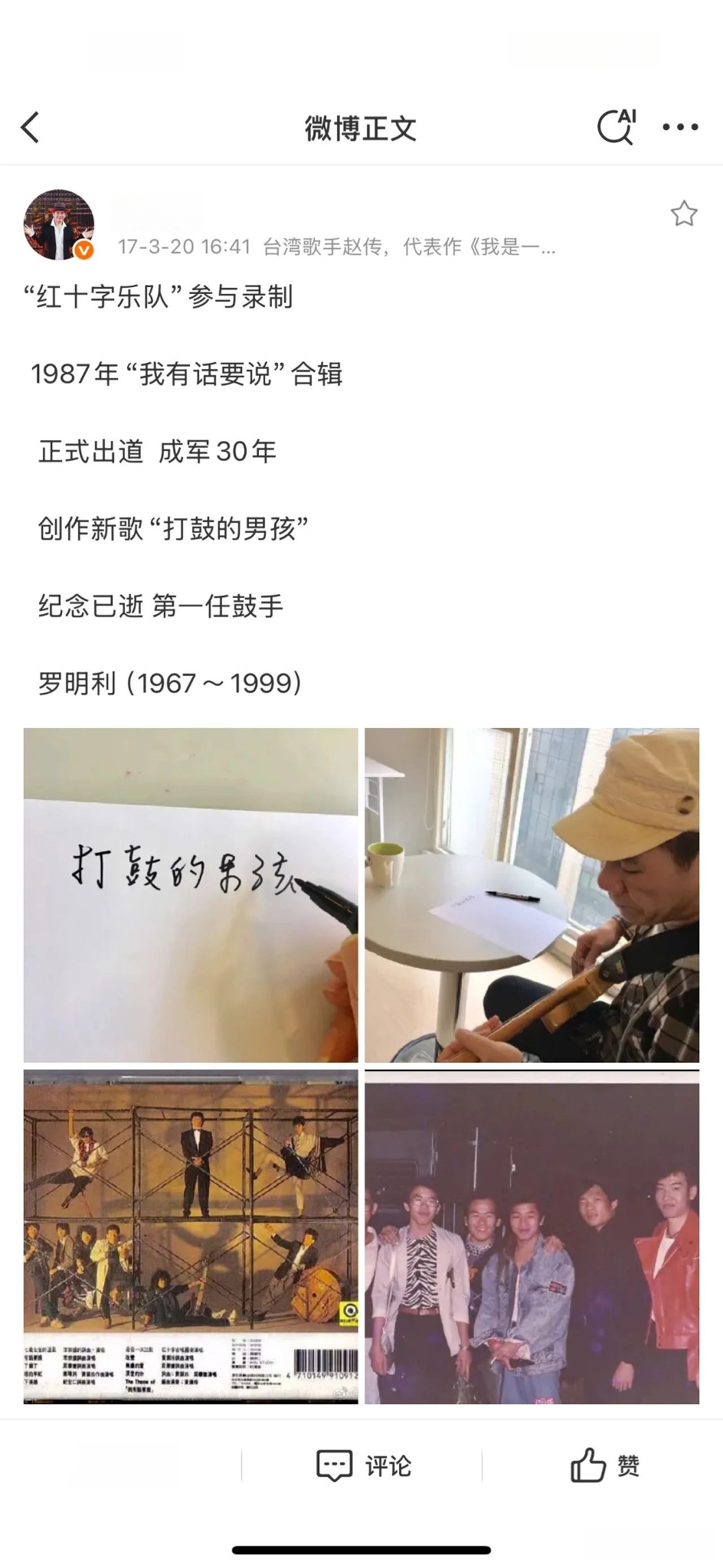
Task: Go back from the Weibo post
Action: (x=31, y=128)
